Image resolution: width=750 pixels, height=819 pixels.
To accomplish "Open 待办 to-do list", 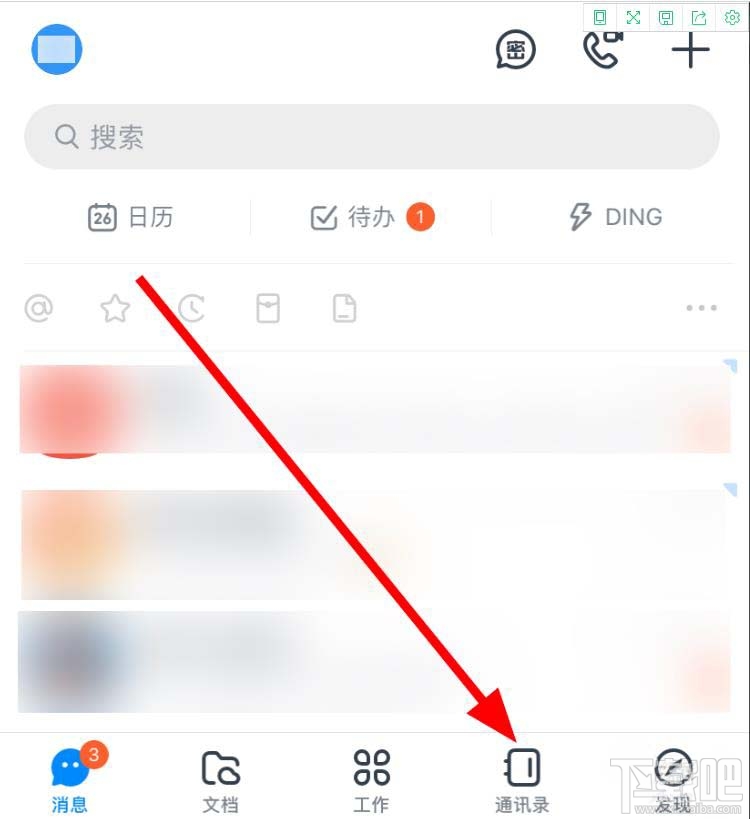I will (370, 217).
